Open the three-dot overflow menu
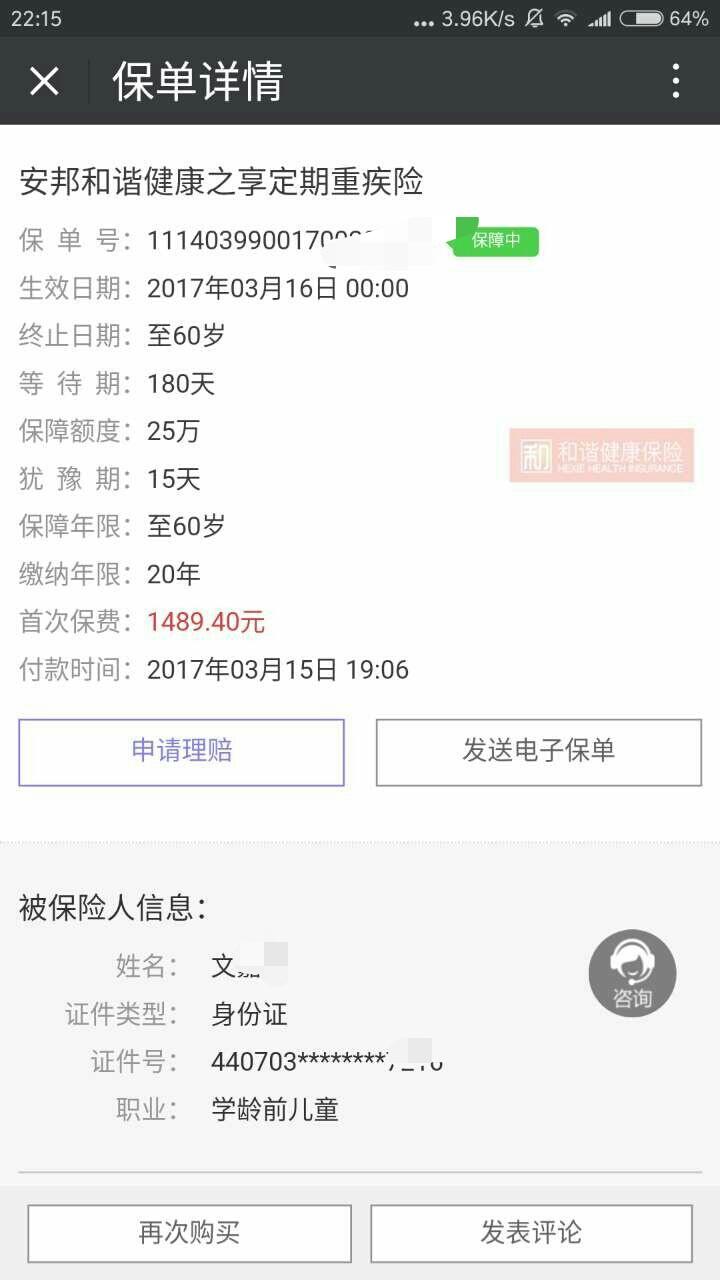 click(x=676, y=81)
